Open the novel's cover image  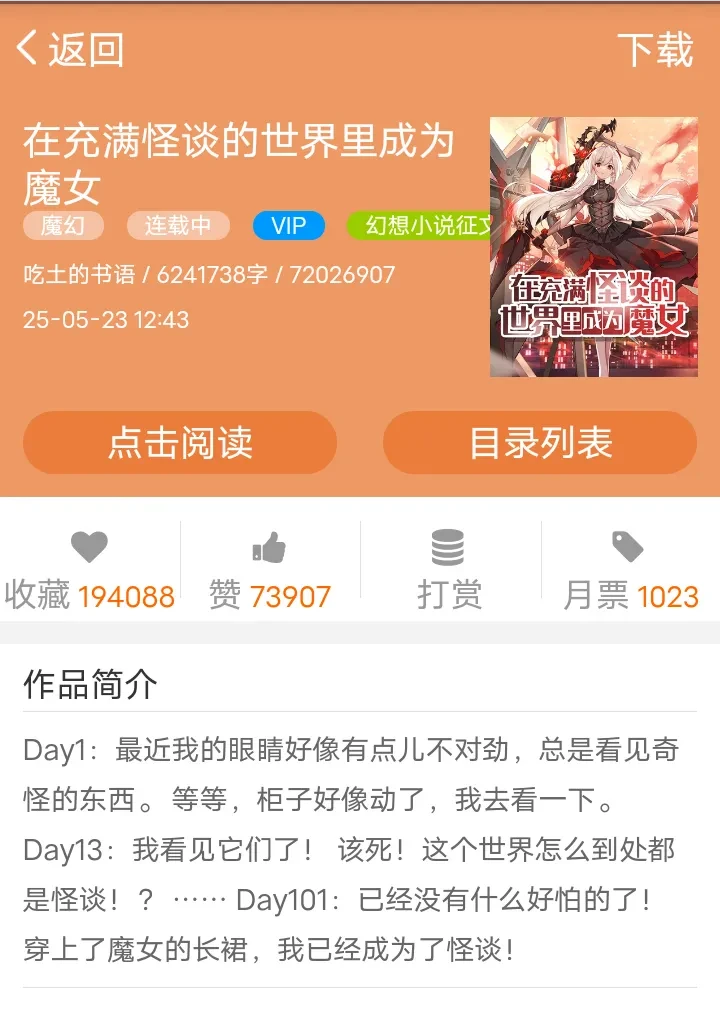tap(593, 247)
